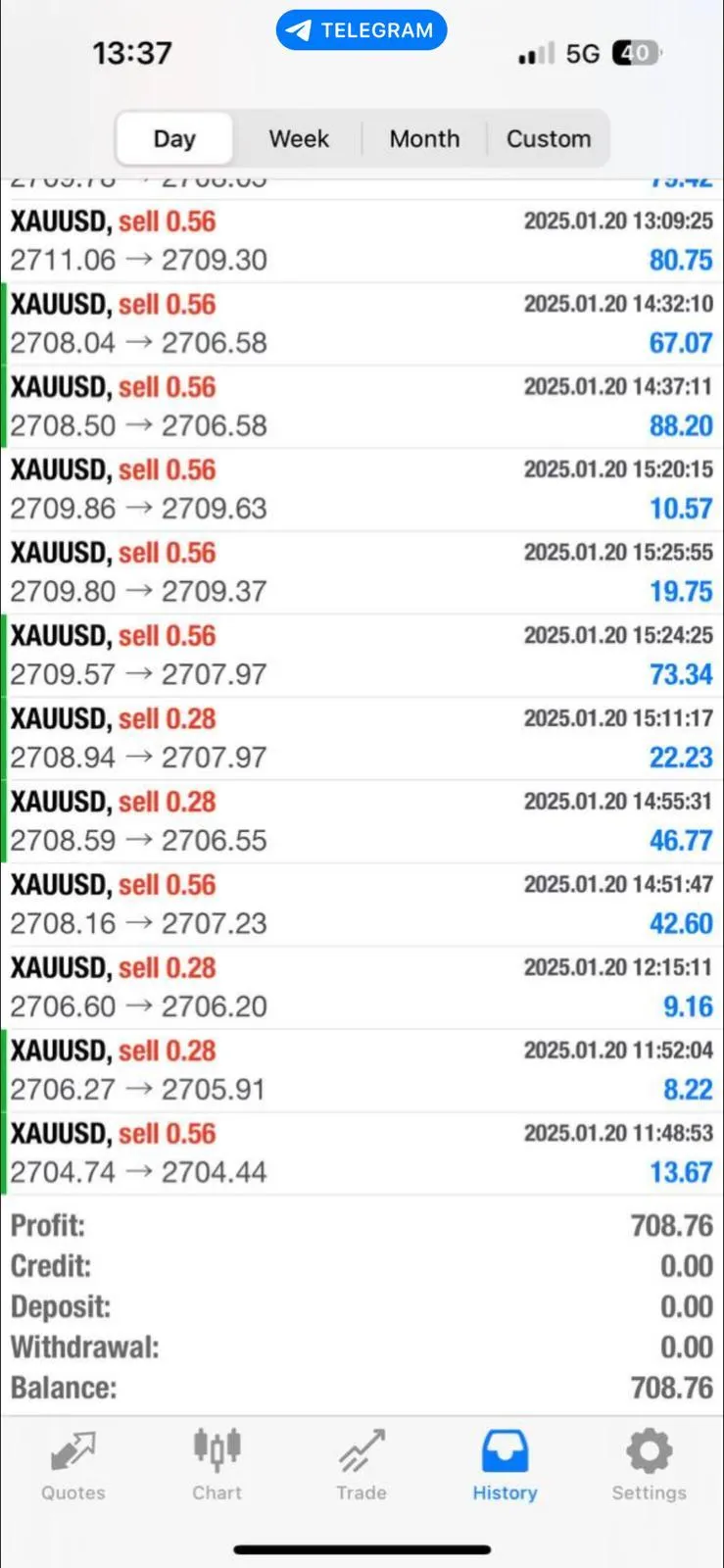This screenshot has width=724, height=1568.
Task: View the trade closed at 11:48:53
Action: 362,1153
